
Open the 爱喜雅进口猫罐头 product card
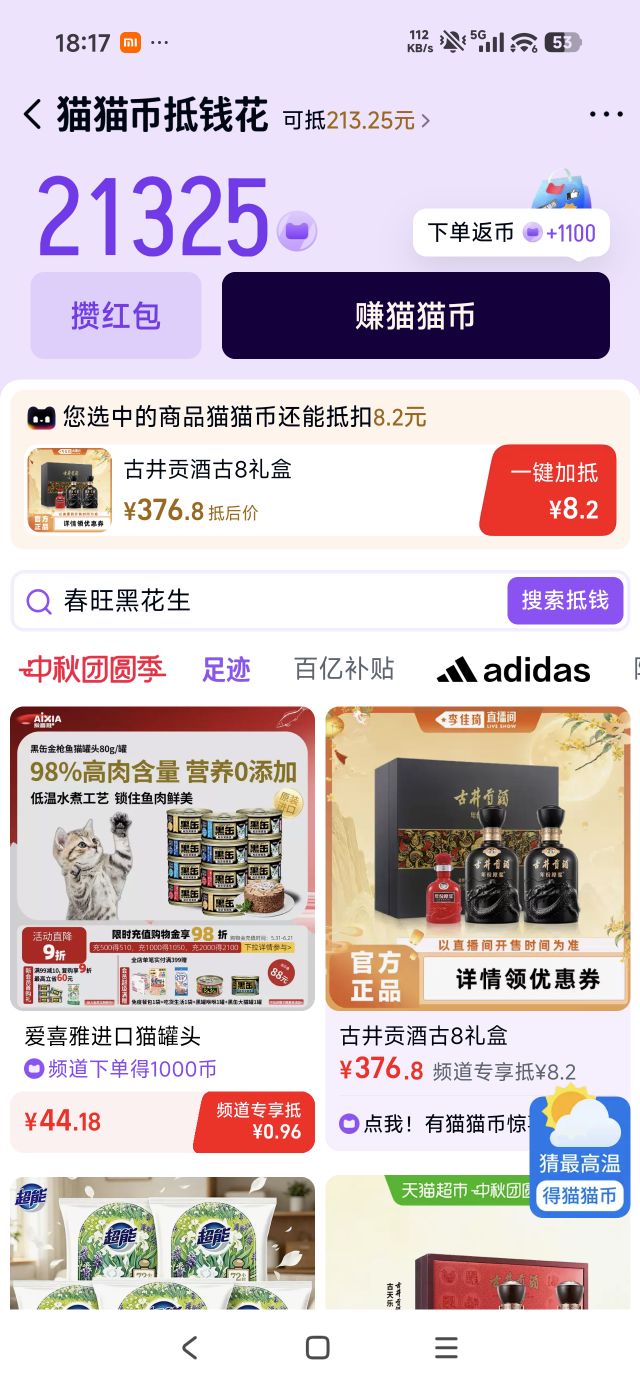point(162,928)
